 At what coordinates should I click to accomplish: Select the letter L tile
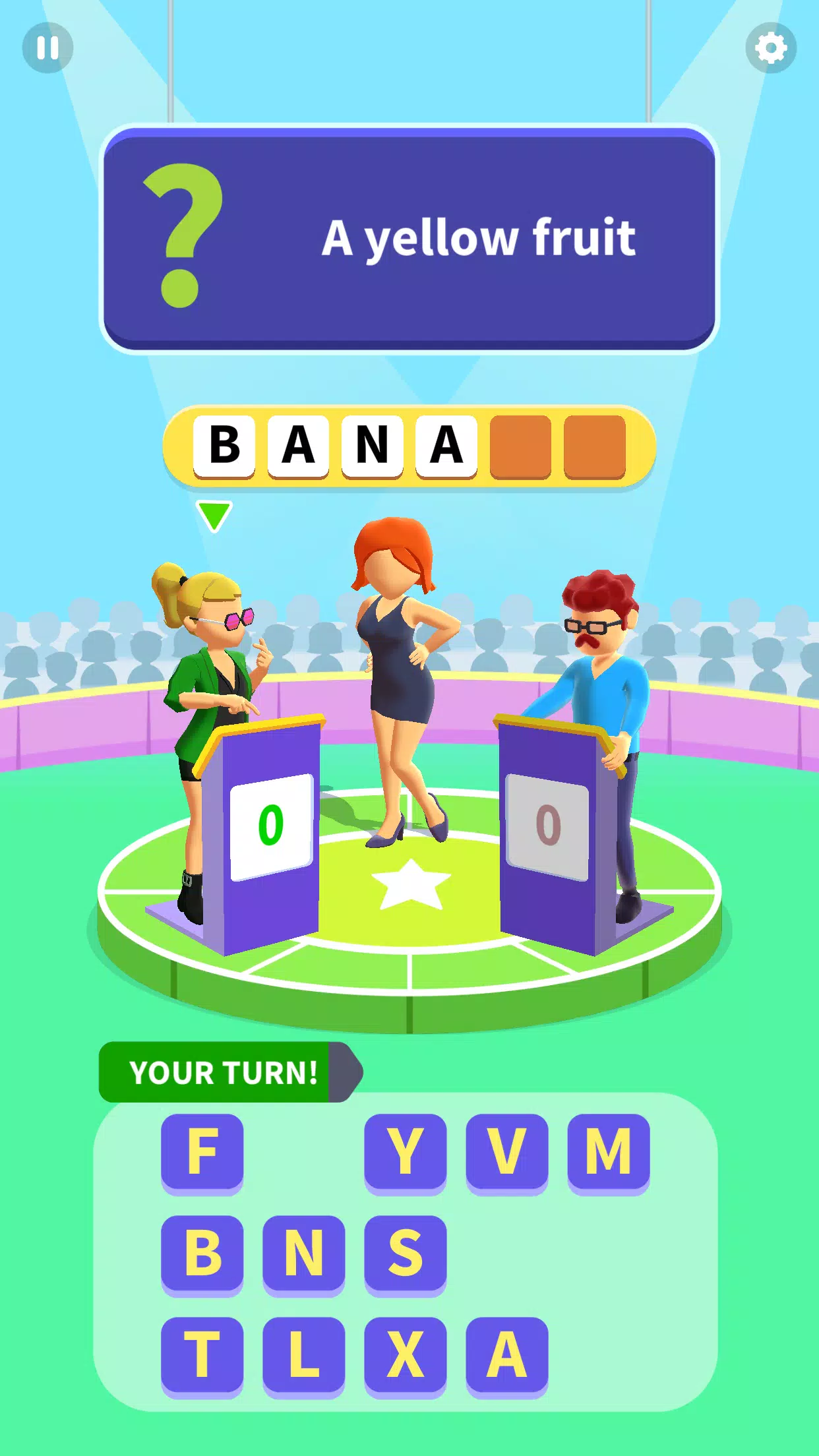[304, 1354]
